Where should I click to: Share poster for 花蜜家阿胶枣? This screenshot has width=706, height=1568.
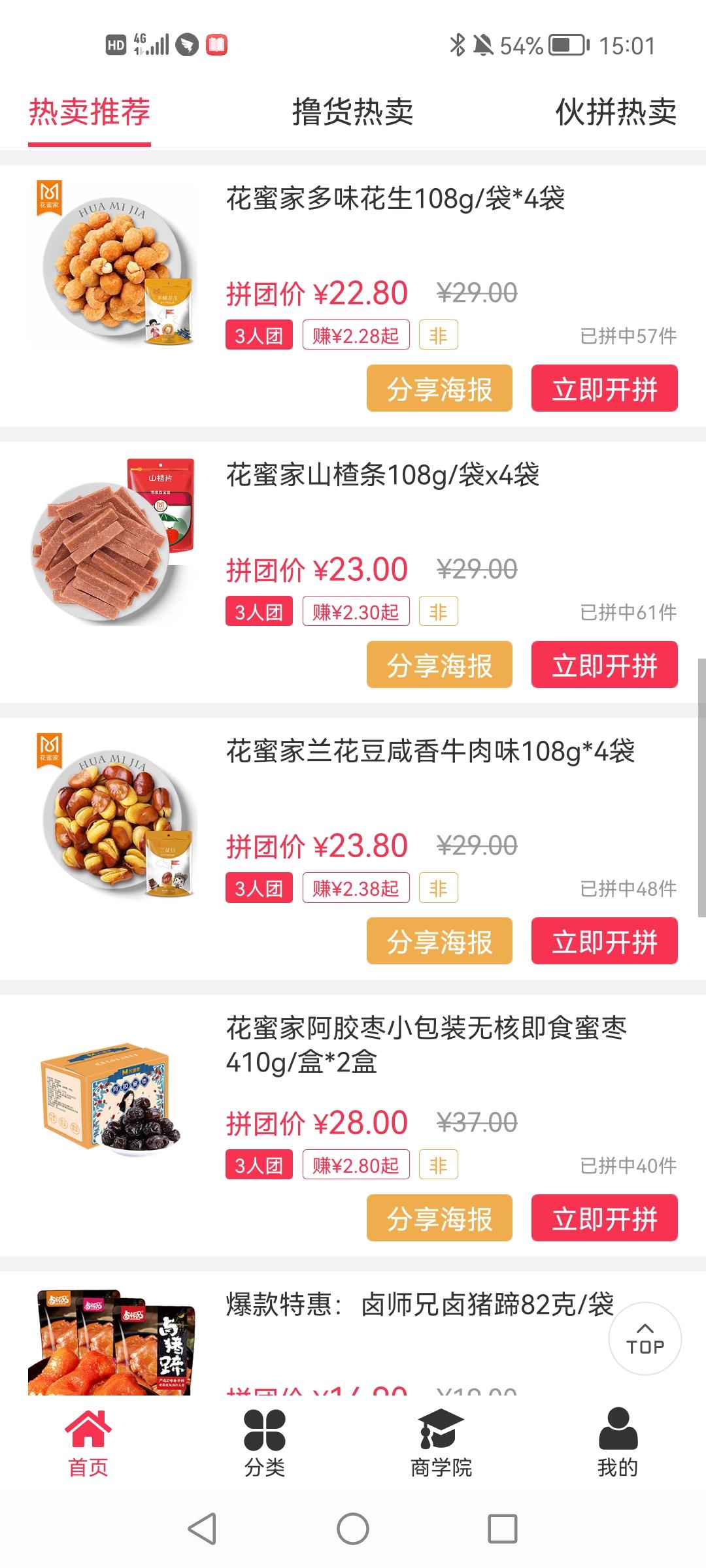pyautogui.click(x=439, y=1218)
